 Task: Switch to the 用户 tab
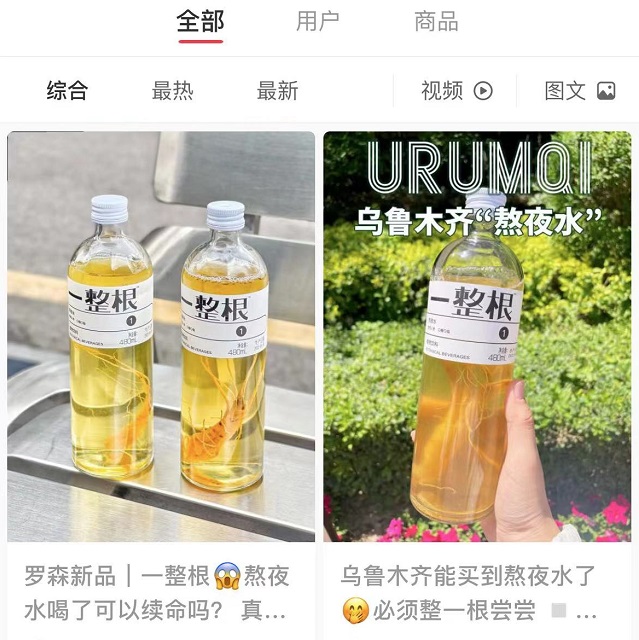[318, 21]
